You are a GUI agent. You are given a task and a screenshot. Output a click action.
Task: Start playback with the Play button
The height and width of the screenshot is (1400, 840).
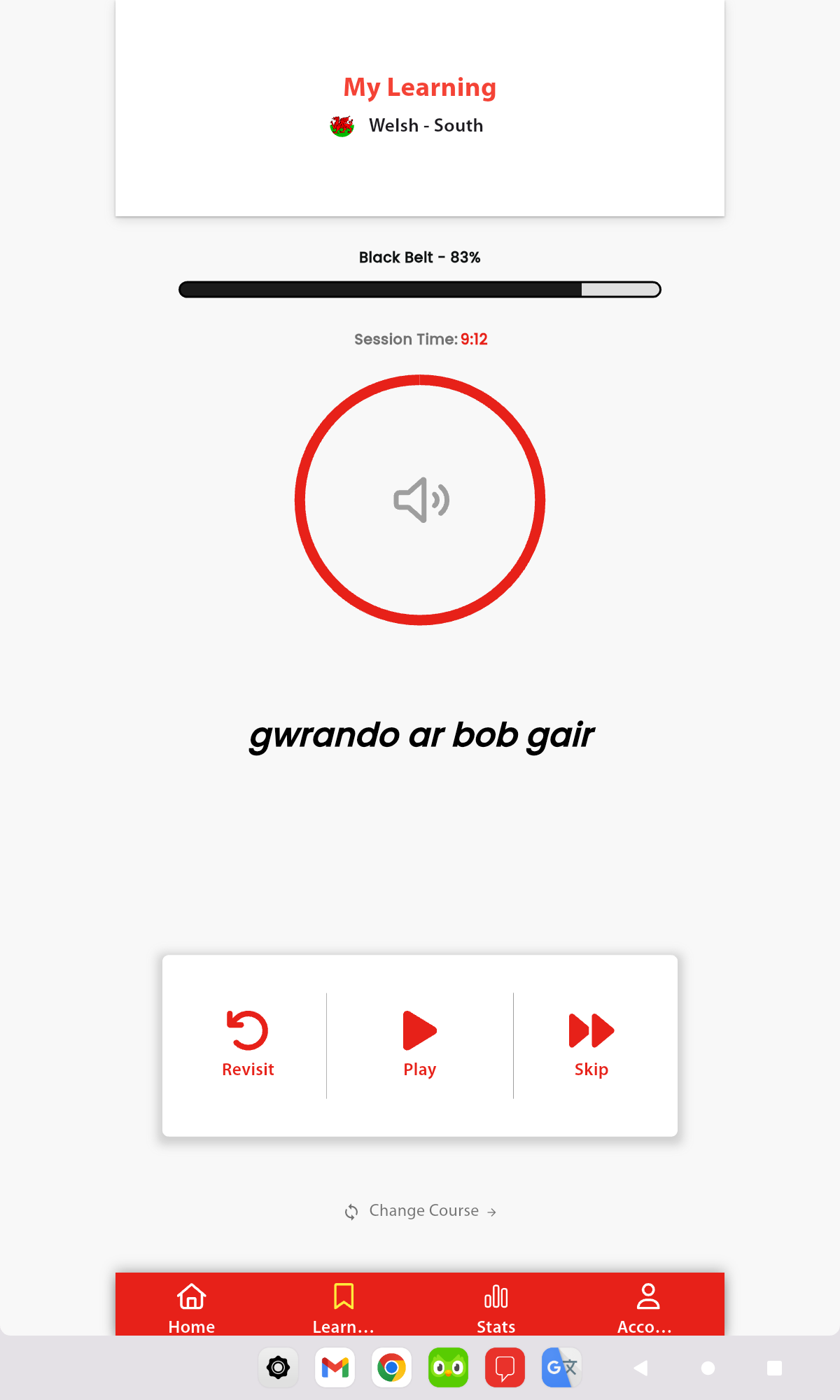tap(420, 1043)
